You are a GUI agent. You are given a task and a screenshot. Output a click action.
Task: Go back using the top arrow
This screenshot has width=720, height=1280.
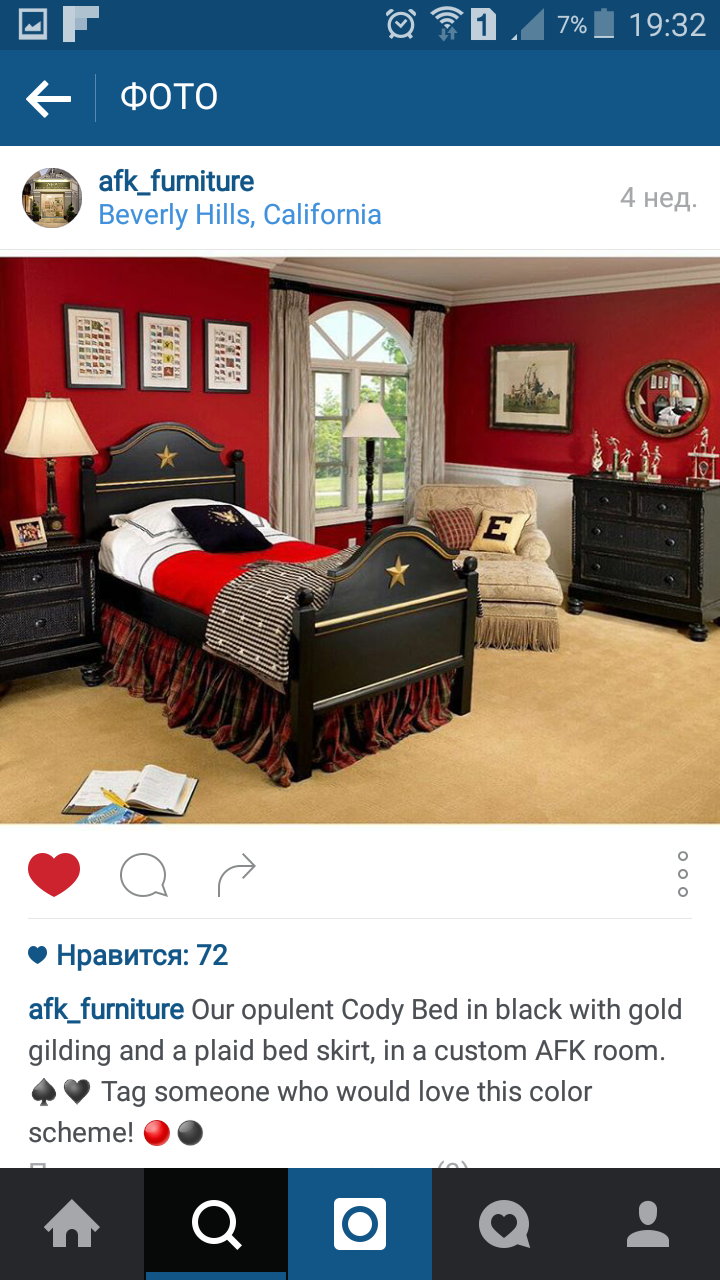[48, 98]
